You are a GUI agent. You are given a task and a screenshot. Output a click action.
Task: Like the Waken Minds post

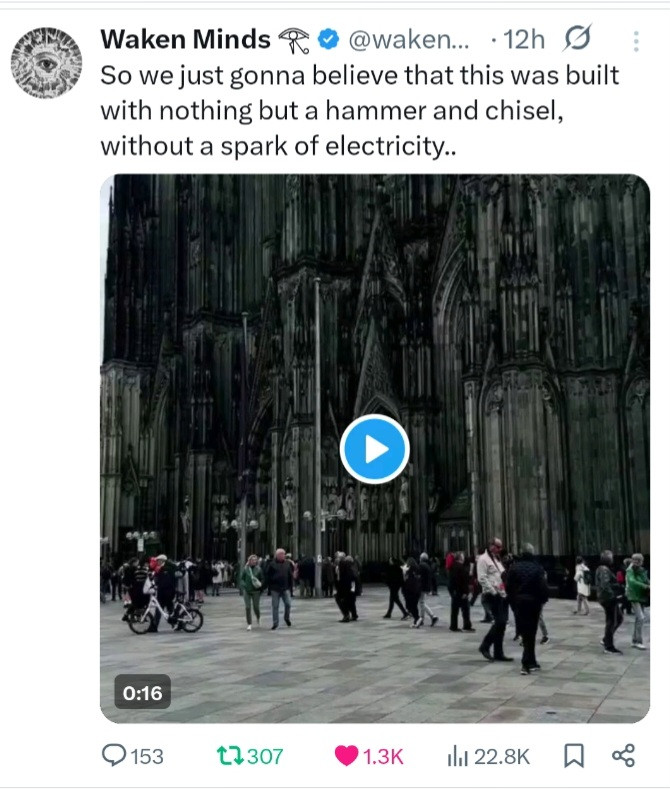pos(369,756)
